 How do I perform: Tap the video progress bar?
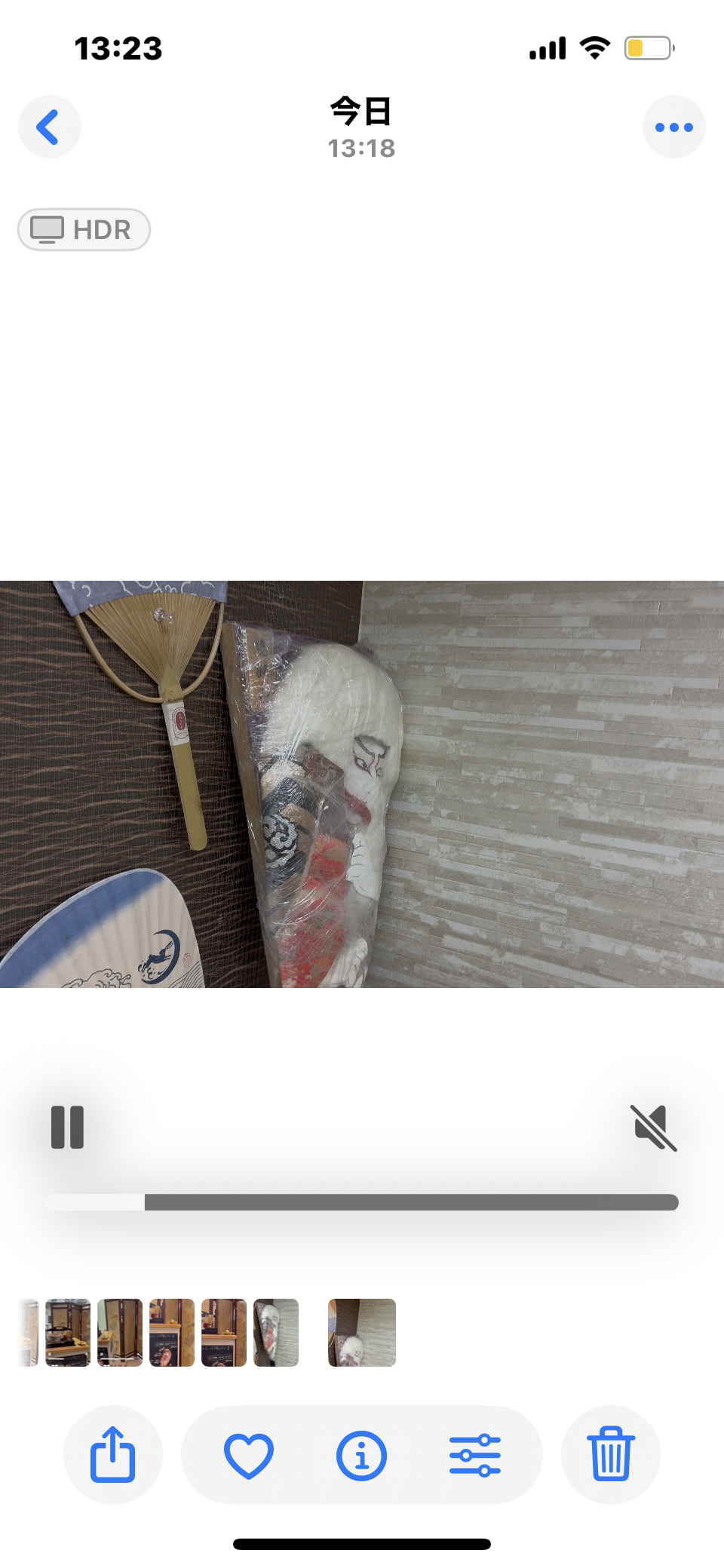pos(362,1201)
